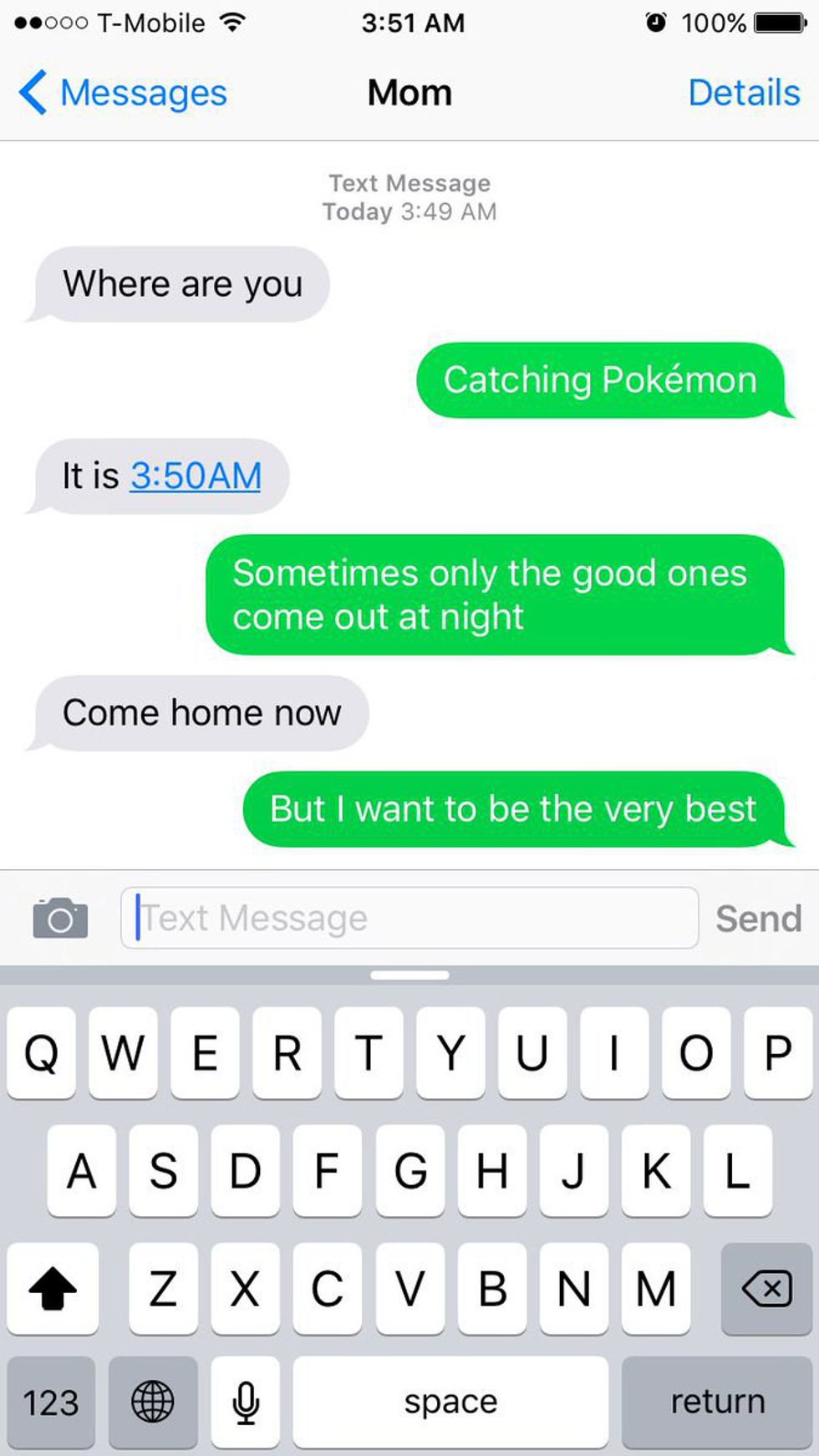Go back to Messages list
The height and width of the screenshot is (1456, 819).
123,93
